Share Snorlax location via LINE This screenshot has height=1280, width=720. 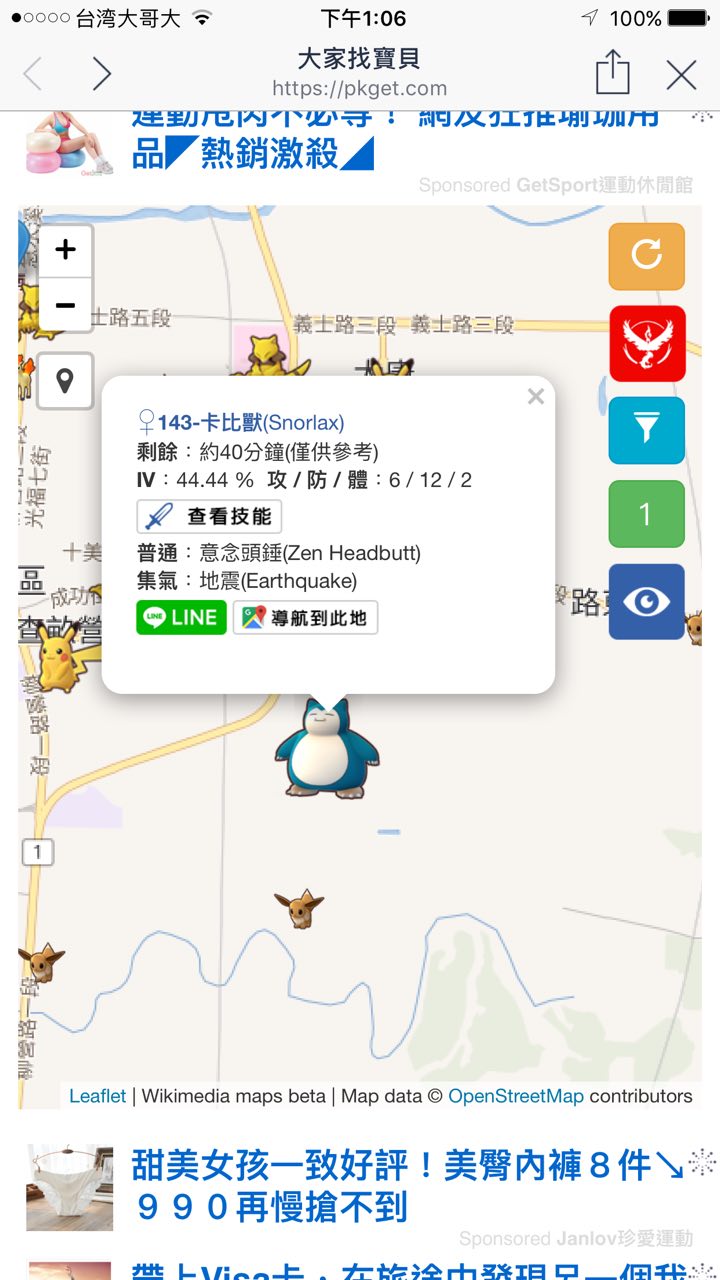click(x=181, y=617)
